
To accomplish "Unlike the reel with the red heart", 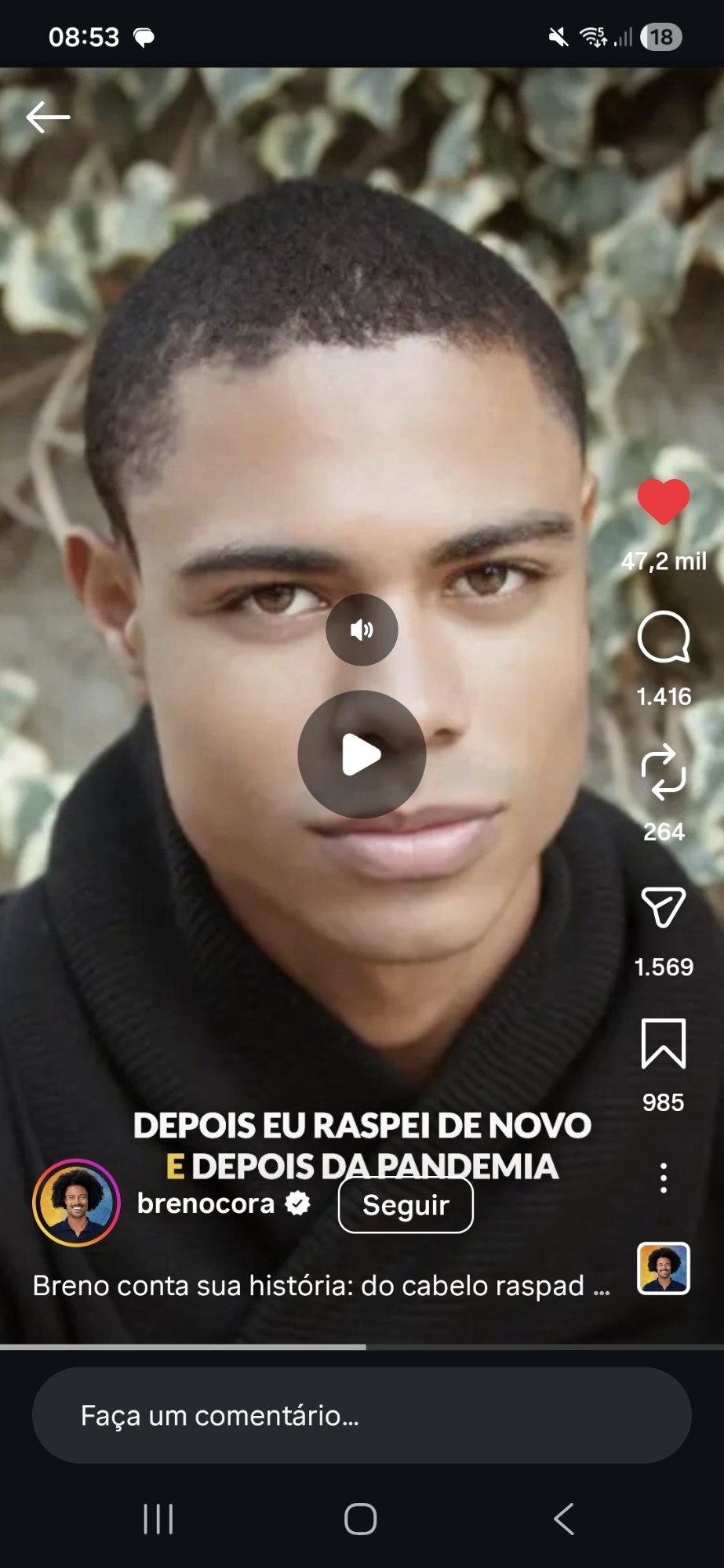I will (664, 501).
